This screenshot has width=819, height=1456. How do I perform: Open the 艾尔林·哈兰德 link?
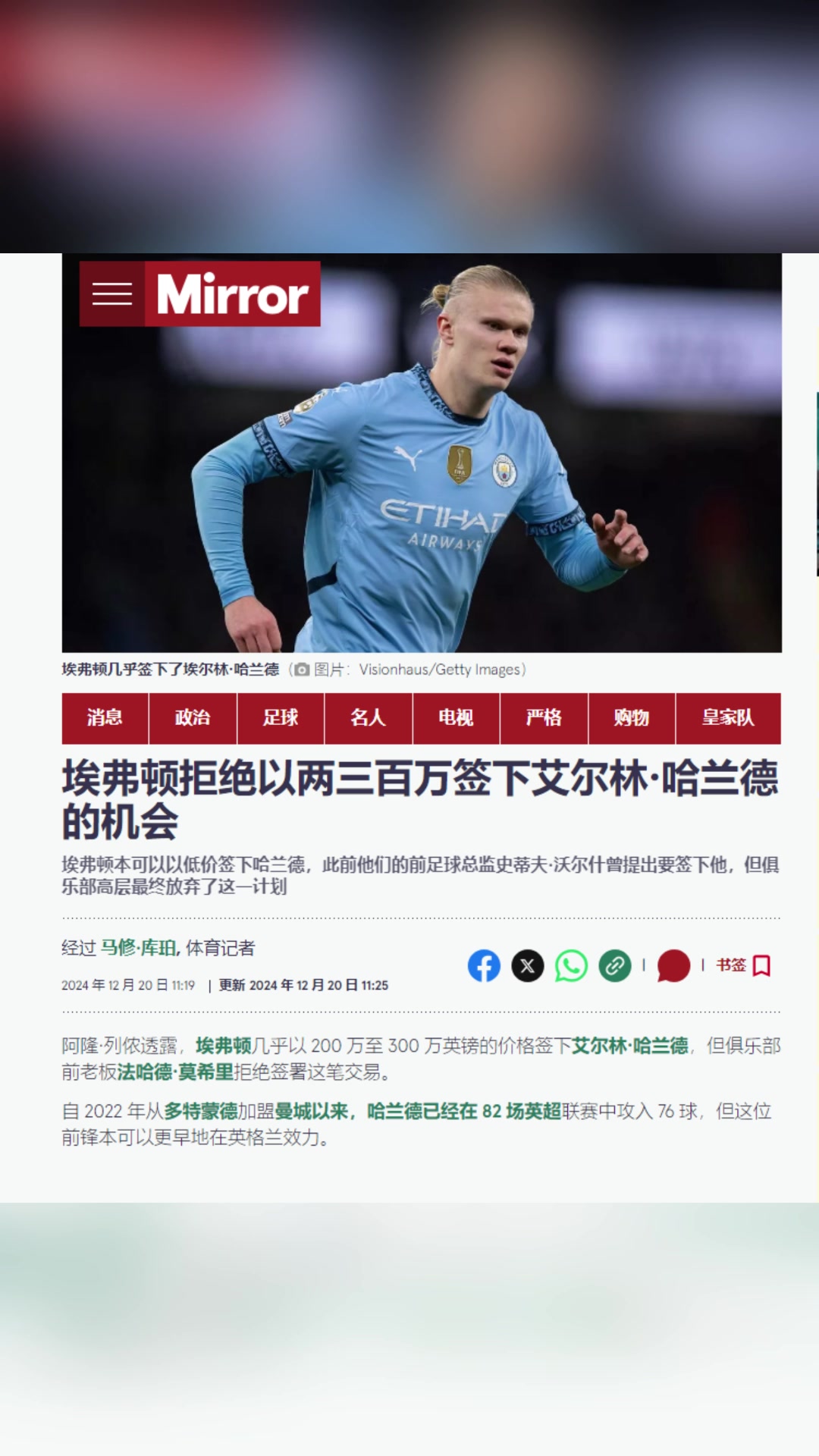[629, 1046]
